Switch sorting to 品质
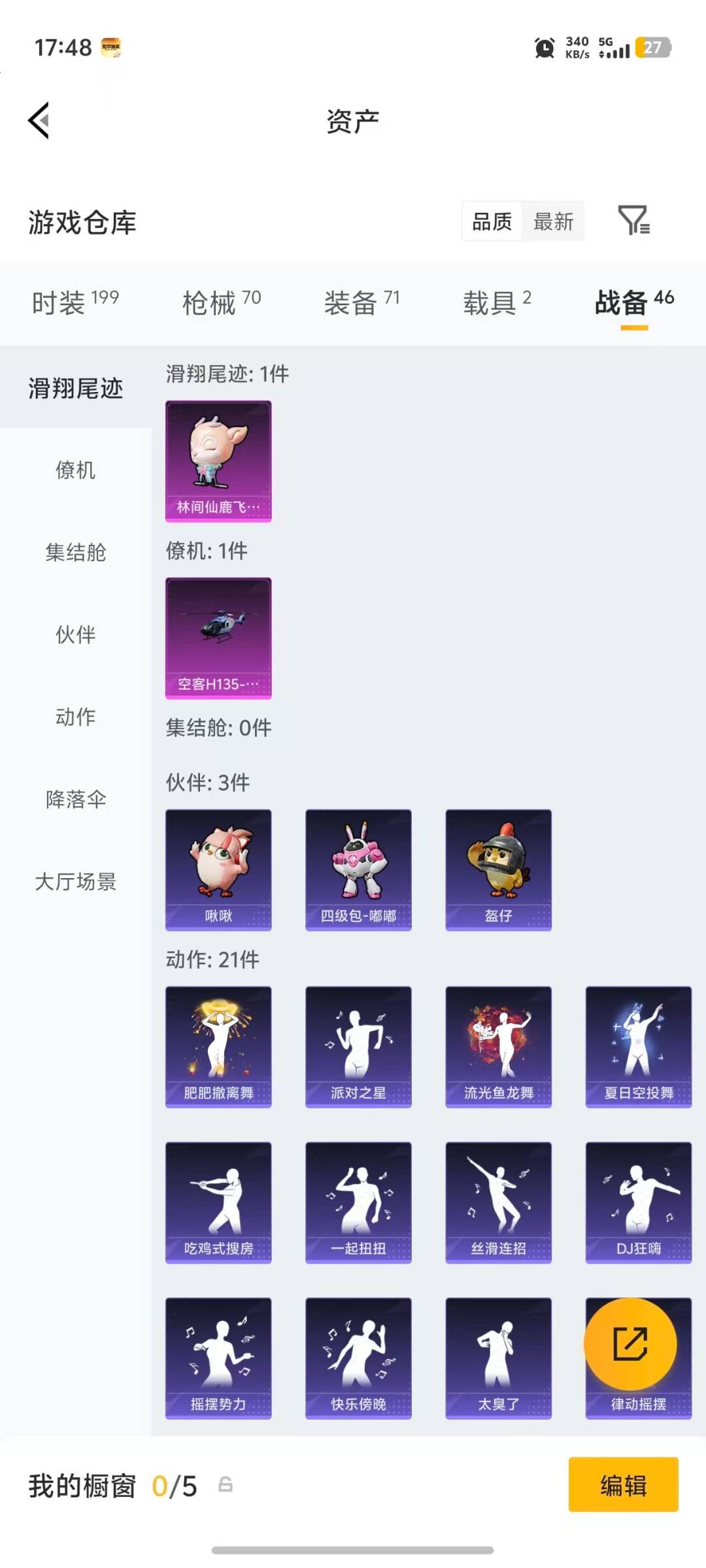Viewport: 706px width, 1568px height. 492,223
